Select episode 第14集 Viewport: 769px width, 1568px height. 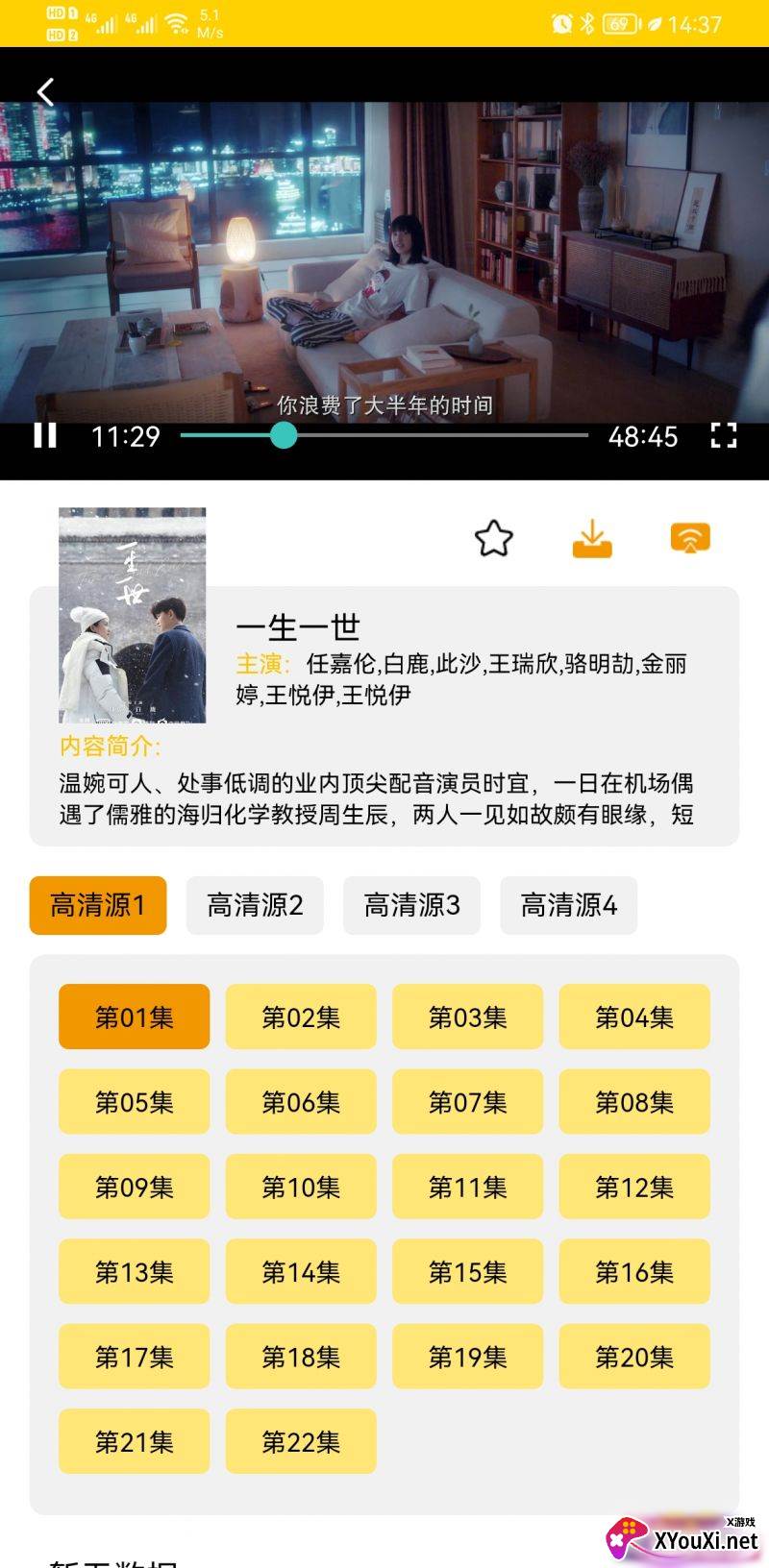pos(301,1272)
